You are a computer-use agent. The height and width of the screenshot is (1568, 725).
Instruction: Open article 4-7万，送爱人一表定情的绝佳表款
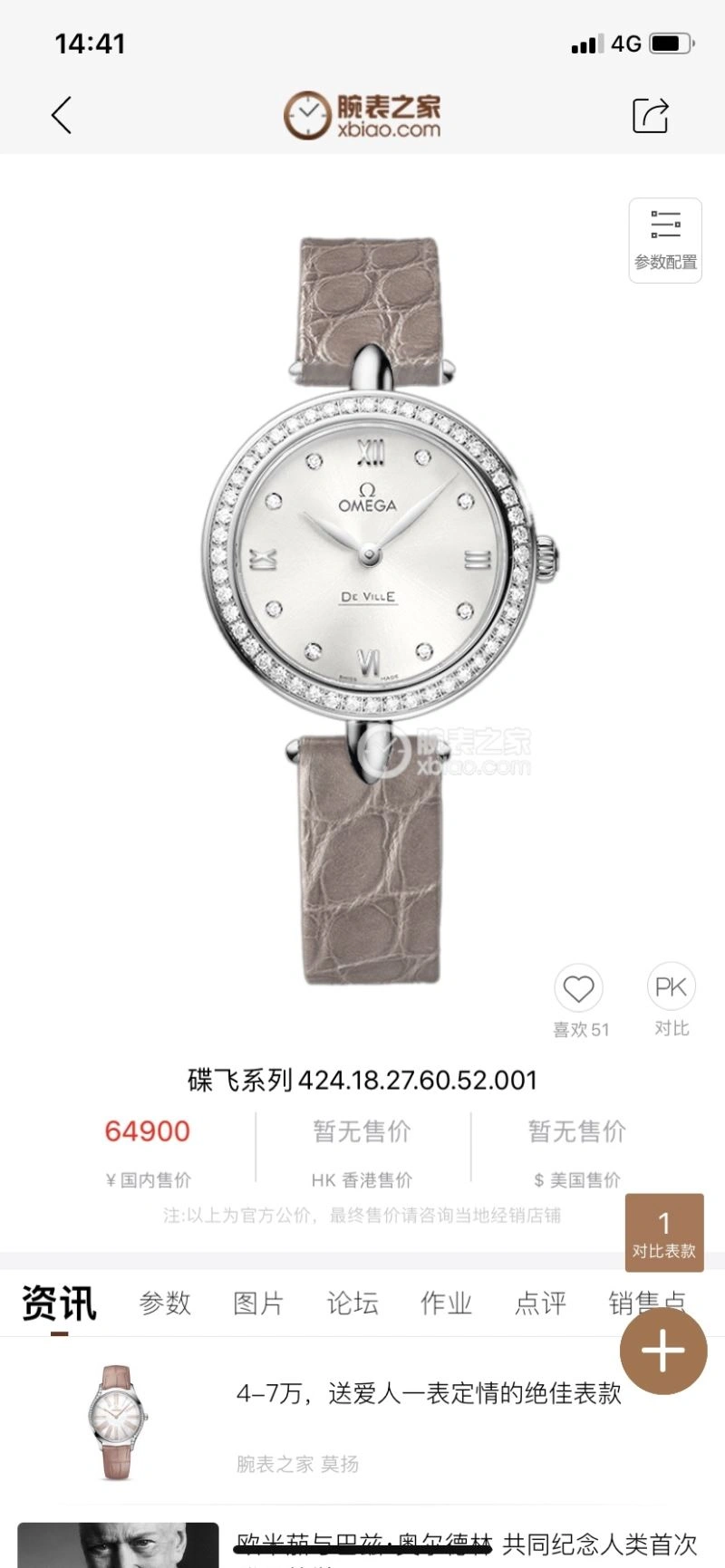429,1393
